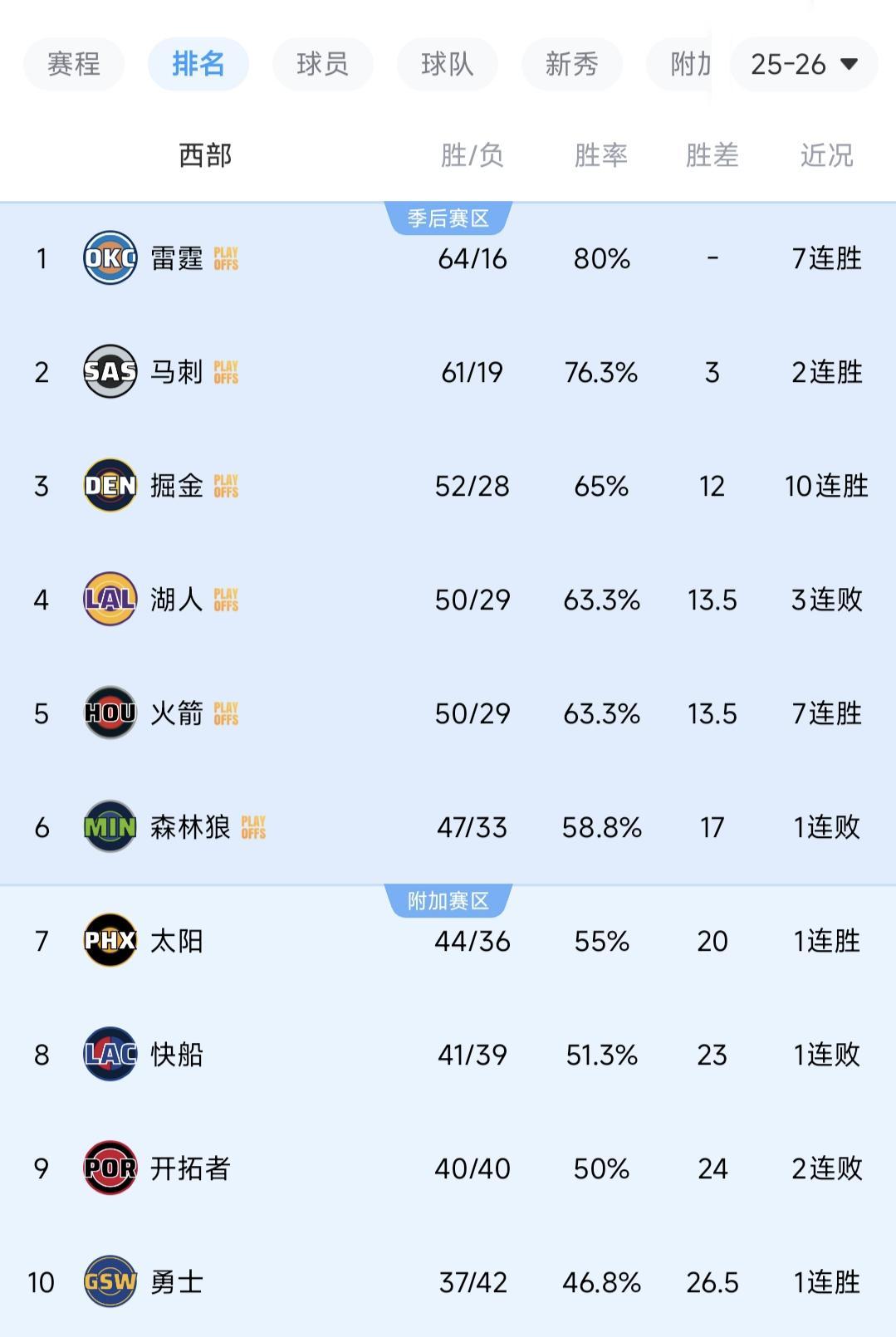
Task: Open the 球员 tab
Action: tap(322, 64)
